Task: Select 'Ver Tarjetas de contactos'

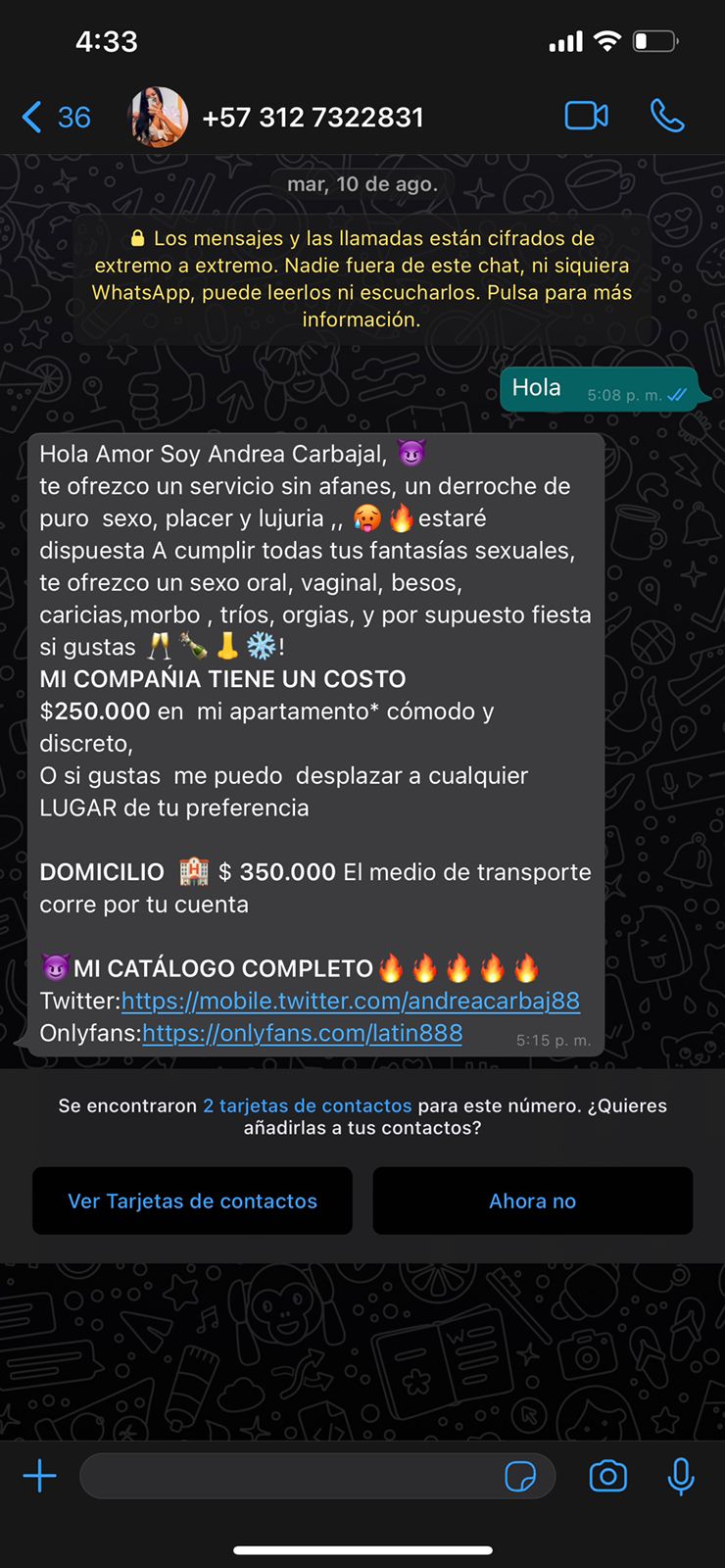Action: [x=192, y=1200]
